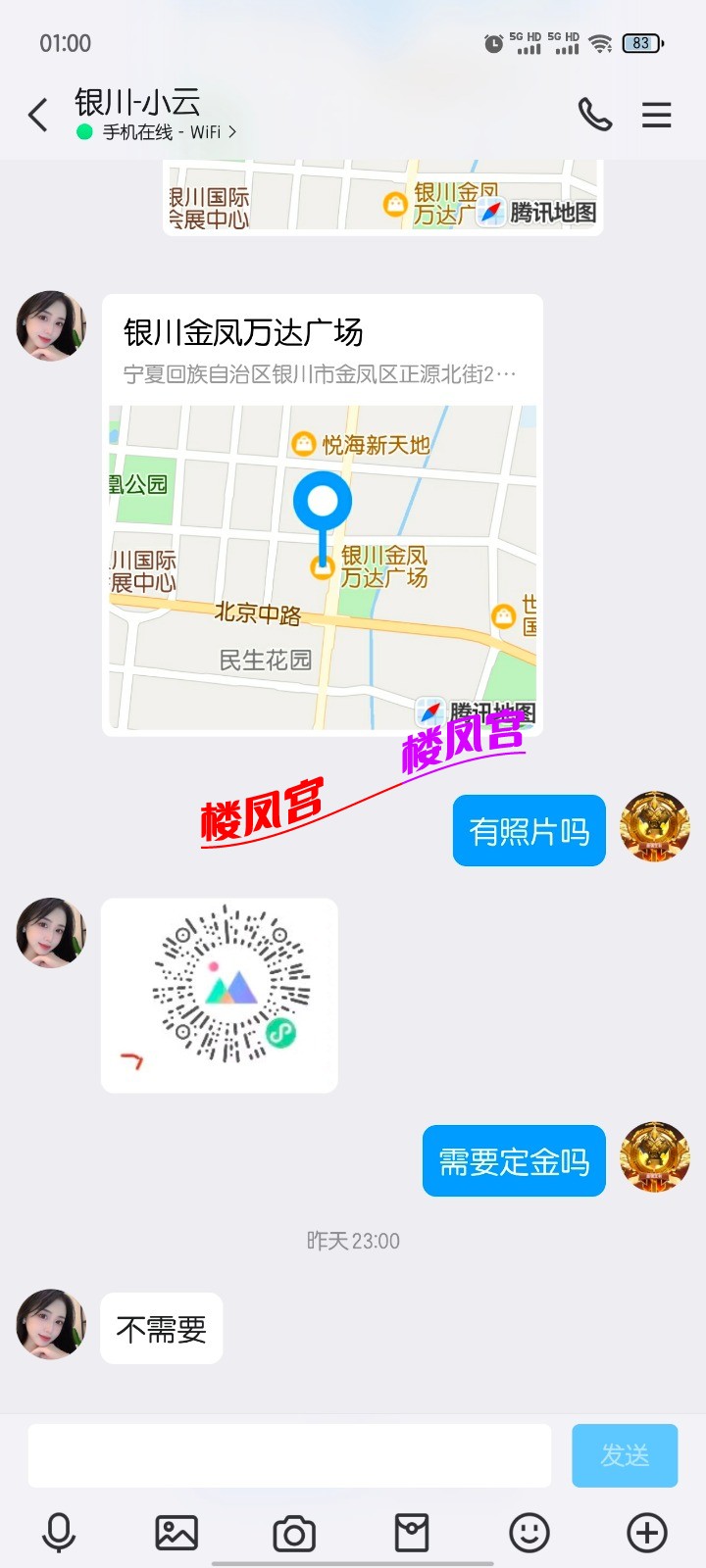Record a voice message with the microphone
This screenshot has width=706, height=1568.
coord(59,1533)
